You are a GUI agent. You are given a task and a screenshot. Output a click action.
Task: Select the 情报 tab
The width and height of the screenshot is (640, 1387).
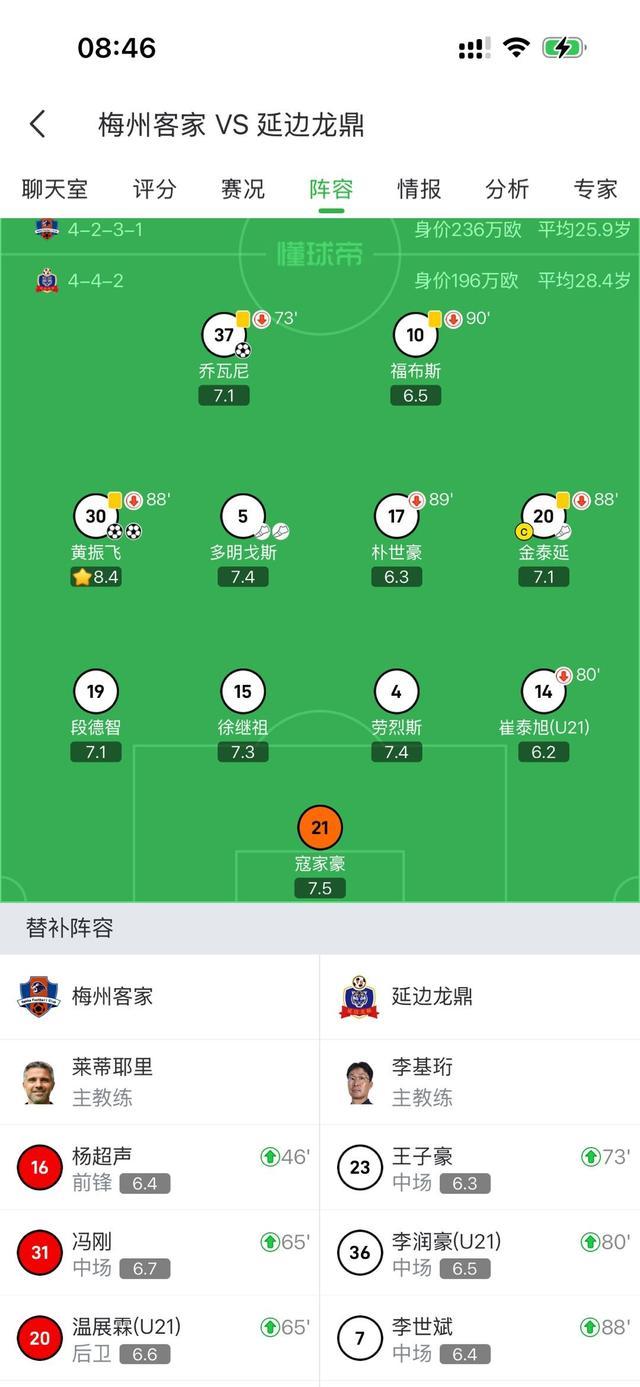point(419,189)
